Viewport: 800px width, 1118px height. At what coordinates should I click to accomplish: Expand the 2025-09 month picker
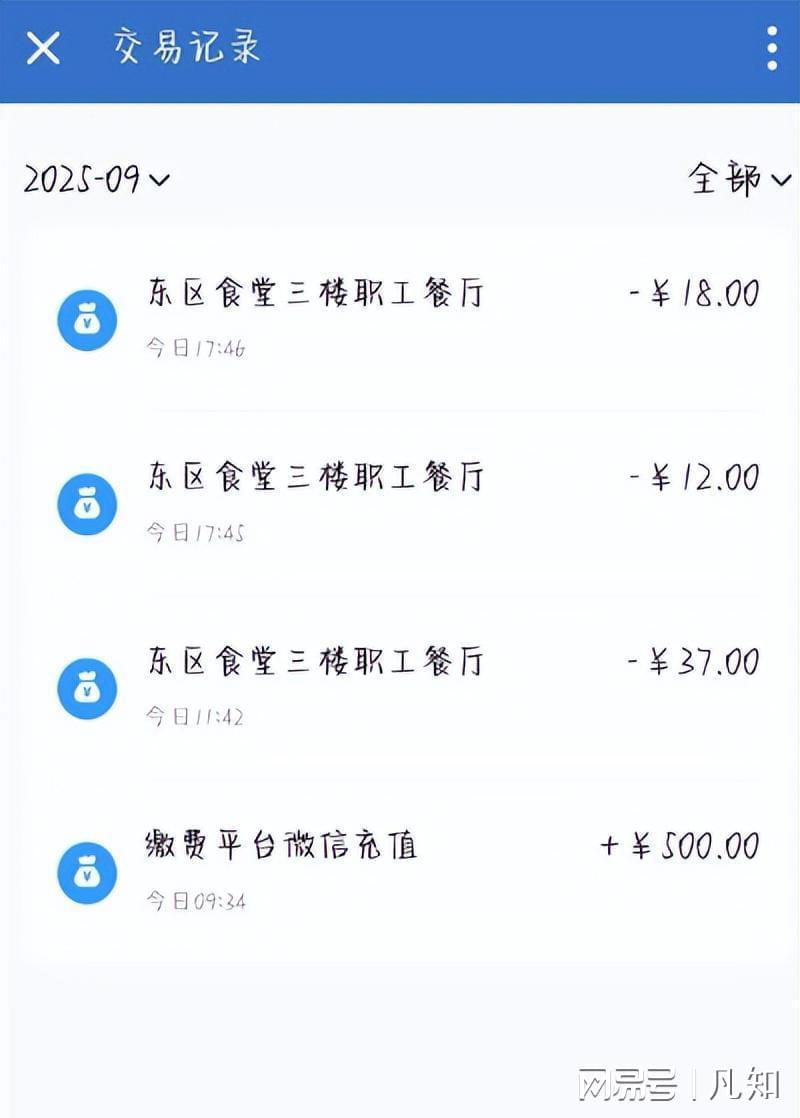[x=97, y=180]
